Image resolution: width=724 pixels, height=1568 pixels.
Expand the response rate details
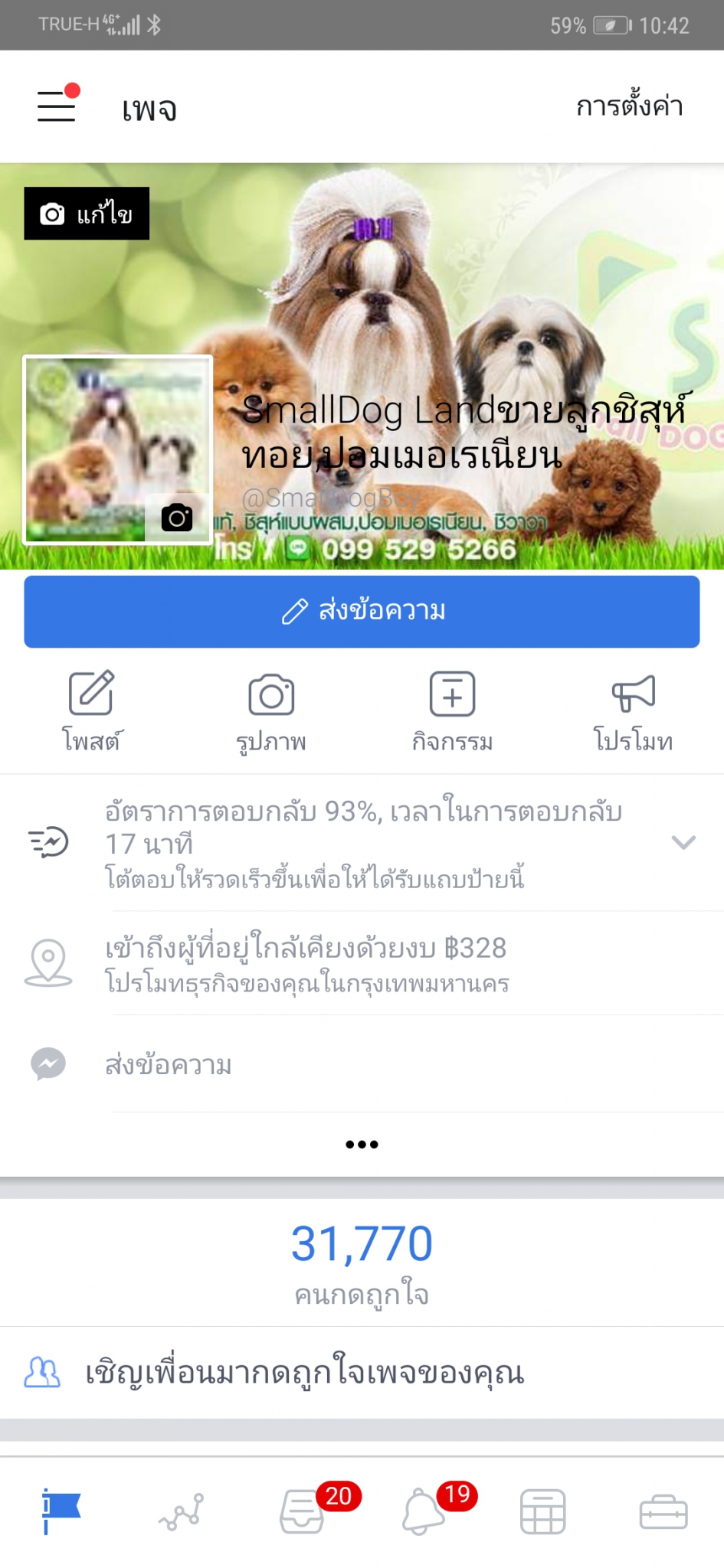683,843
